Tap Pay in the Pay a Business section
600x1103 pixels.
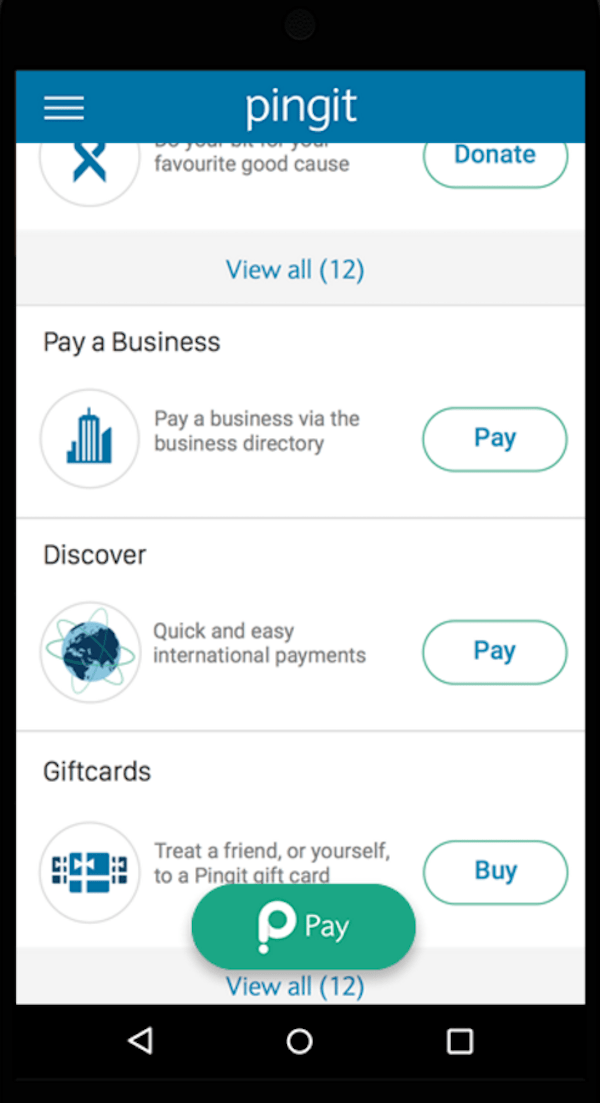pyautogui.click(x=495, y=439)
